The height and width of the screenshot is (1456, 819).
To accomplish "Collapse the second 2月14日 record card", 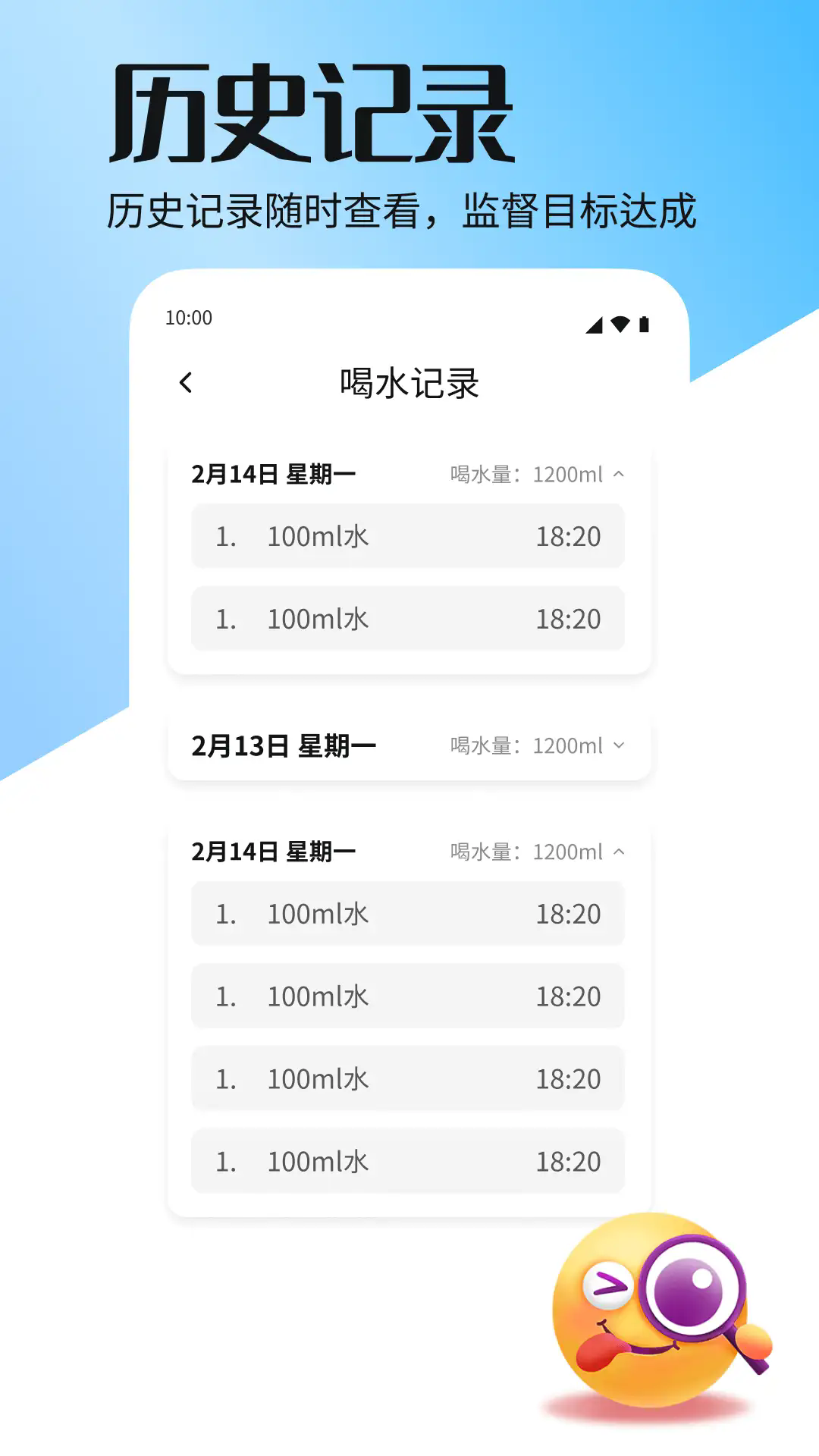I will (x=620, y=851).
